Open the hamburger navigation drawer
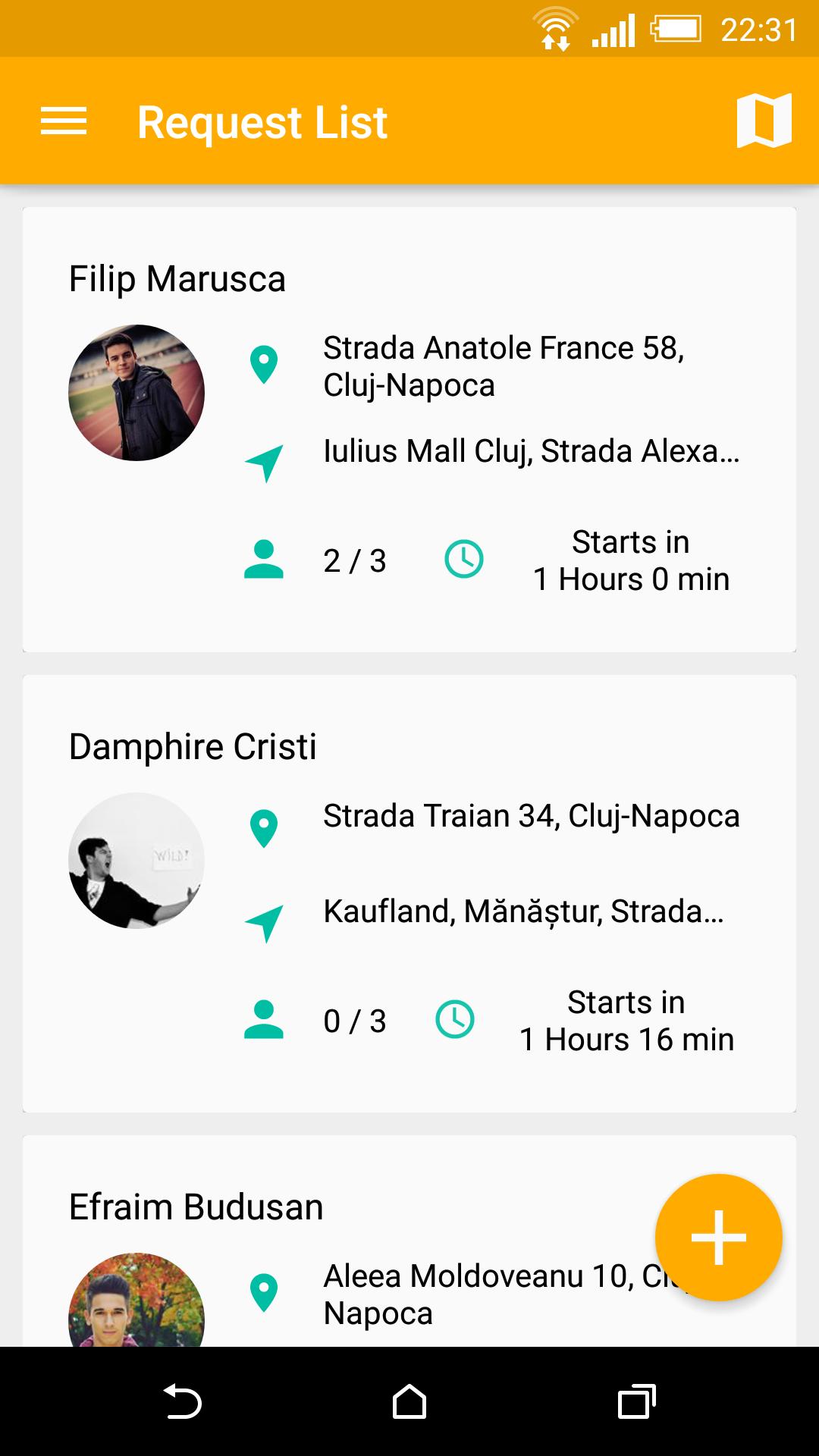Image resolution: width=819 pixels, height=1456 pixels. pos(64,121)
